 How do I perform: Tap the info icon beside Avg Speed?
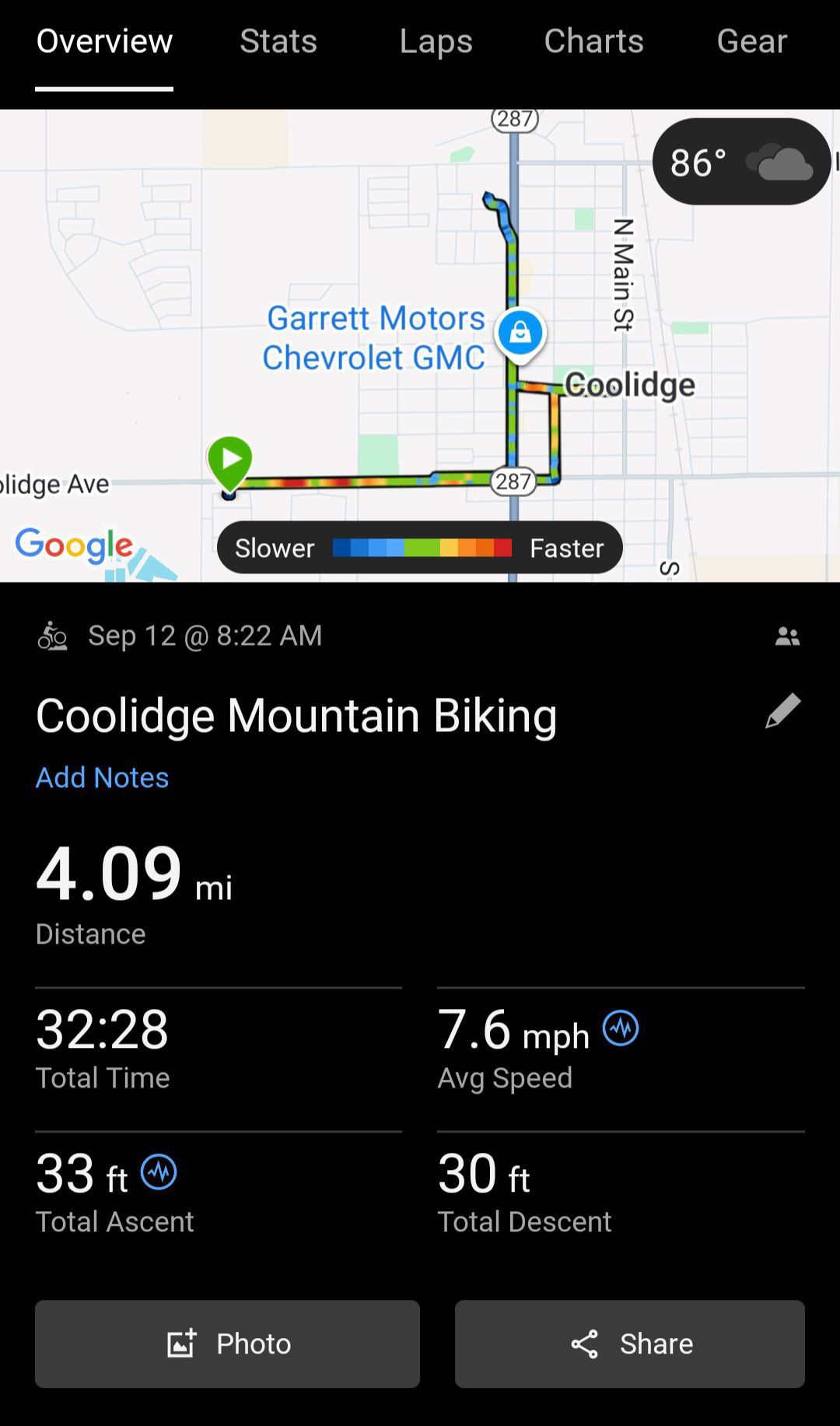click(x=621, y=1028)
